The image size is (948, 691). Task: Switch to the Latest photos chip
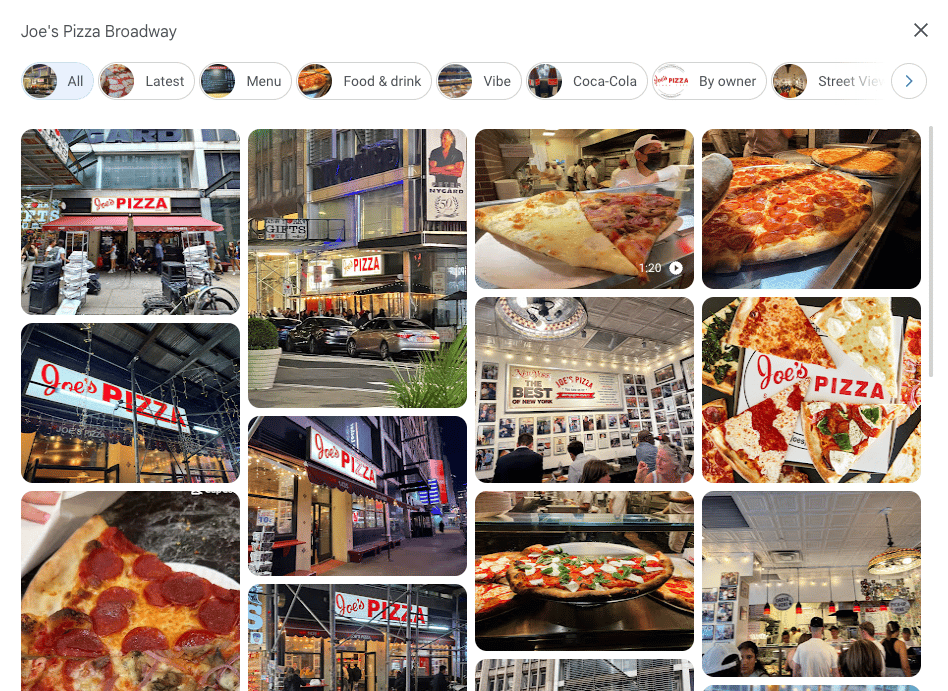click(x=146, y=81)
